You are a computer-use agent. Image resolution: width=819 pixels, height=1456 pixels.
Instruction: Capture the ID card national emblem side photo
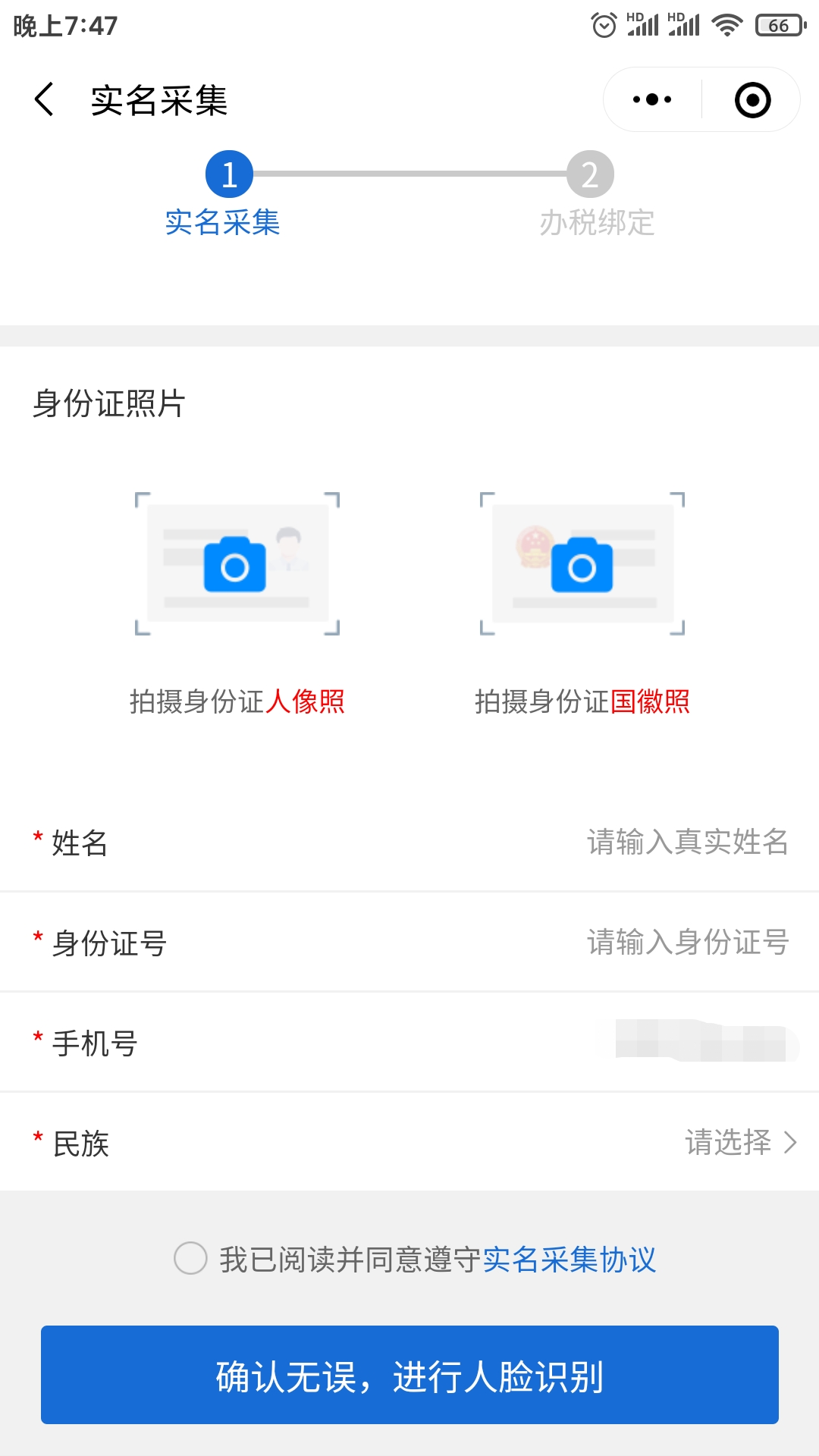[582, 564]
